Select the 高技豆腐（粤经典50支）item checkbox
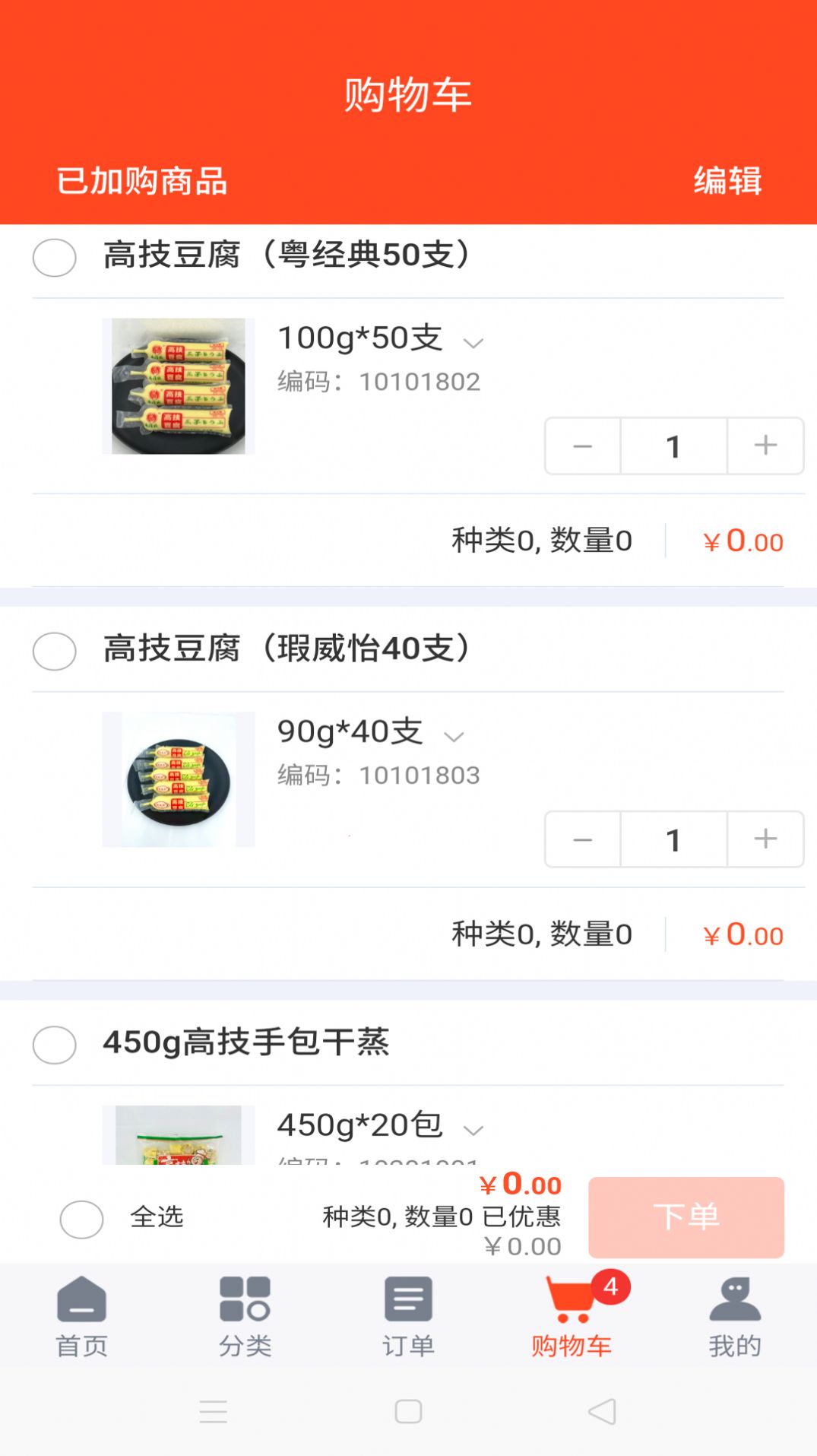 [54, 258]
